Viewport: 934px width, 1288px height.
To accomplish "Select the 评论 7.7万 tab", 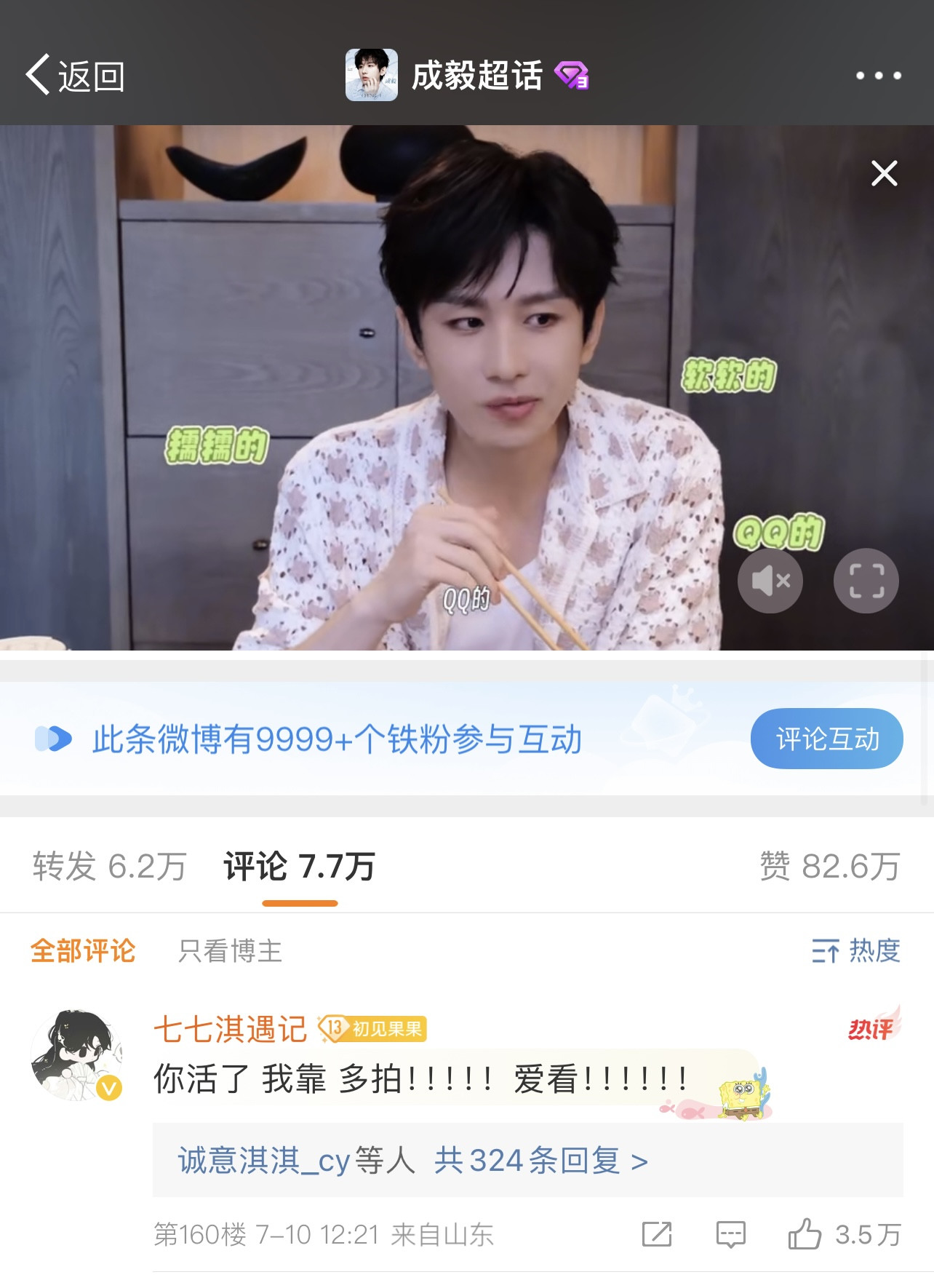I will pos(299,866).
